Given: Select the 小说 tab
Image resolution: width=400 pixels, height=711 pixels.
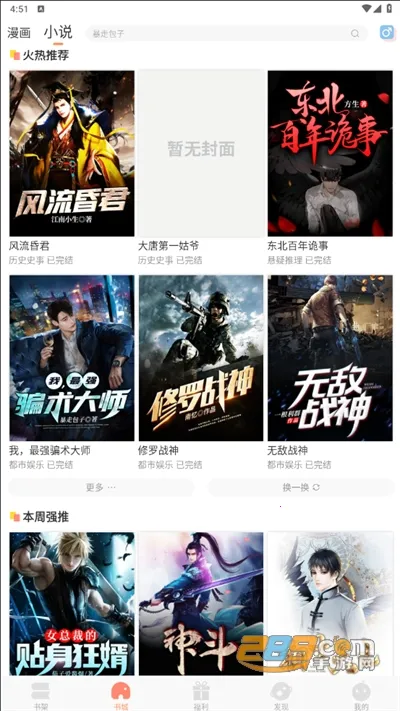Looking at the screenshot, I should (x=58, y=33).
